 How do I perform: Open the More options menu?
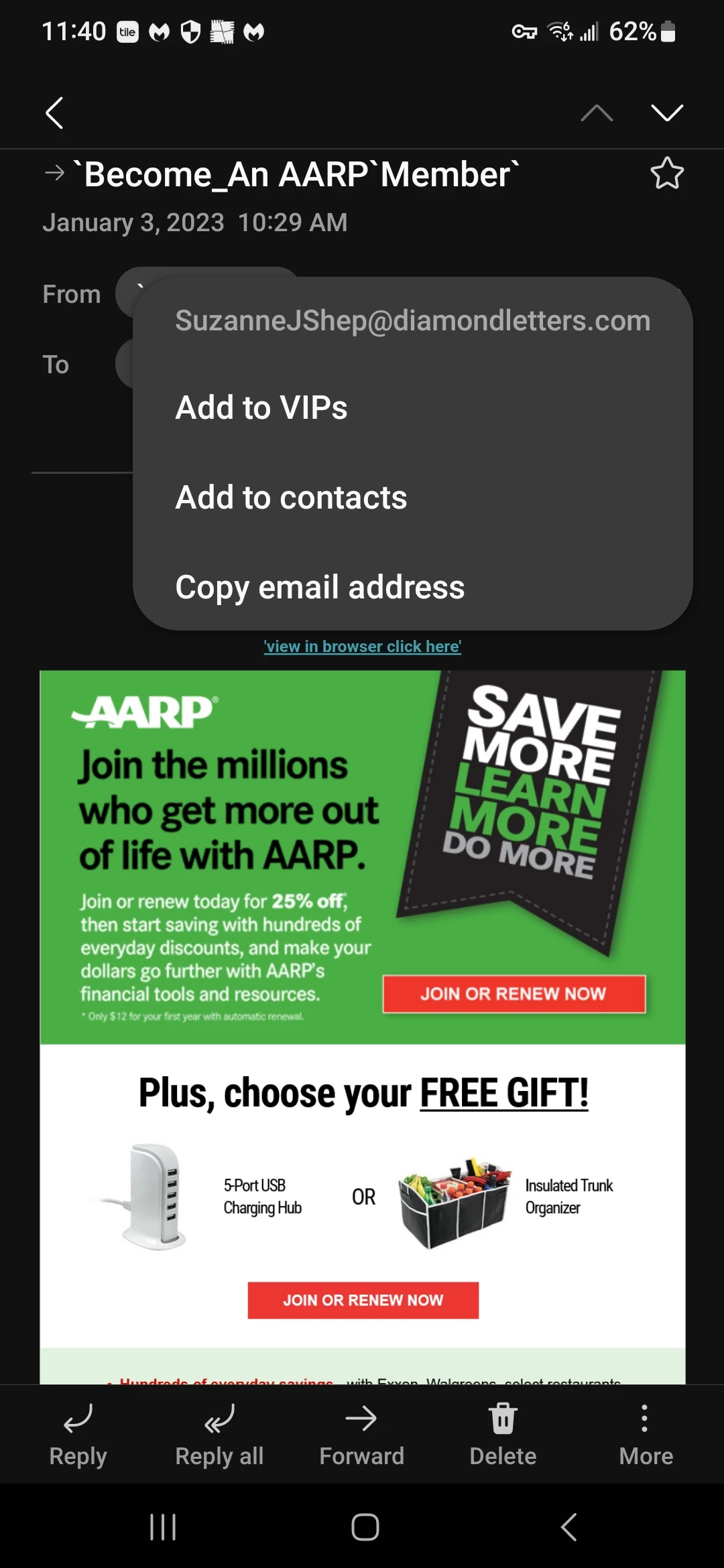click(x=645, y=1434)
